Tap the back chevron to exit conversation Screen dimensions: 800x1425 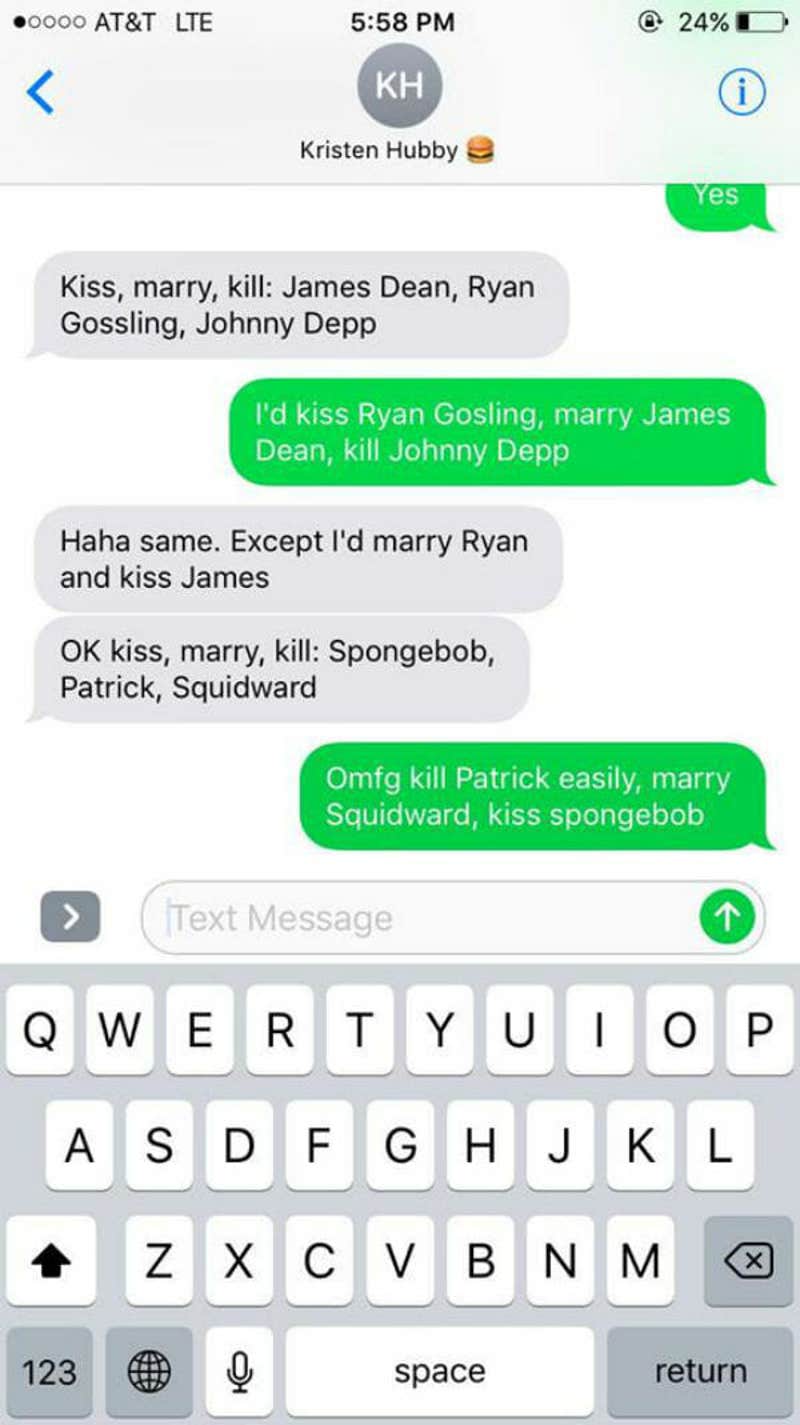(x=38, y=92)
